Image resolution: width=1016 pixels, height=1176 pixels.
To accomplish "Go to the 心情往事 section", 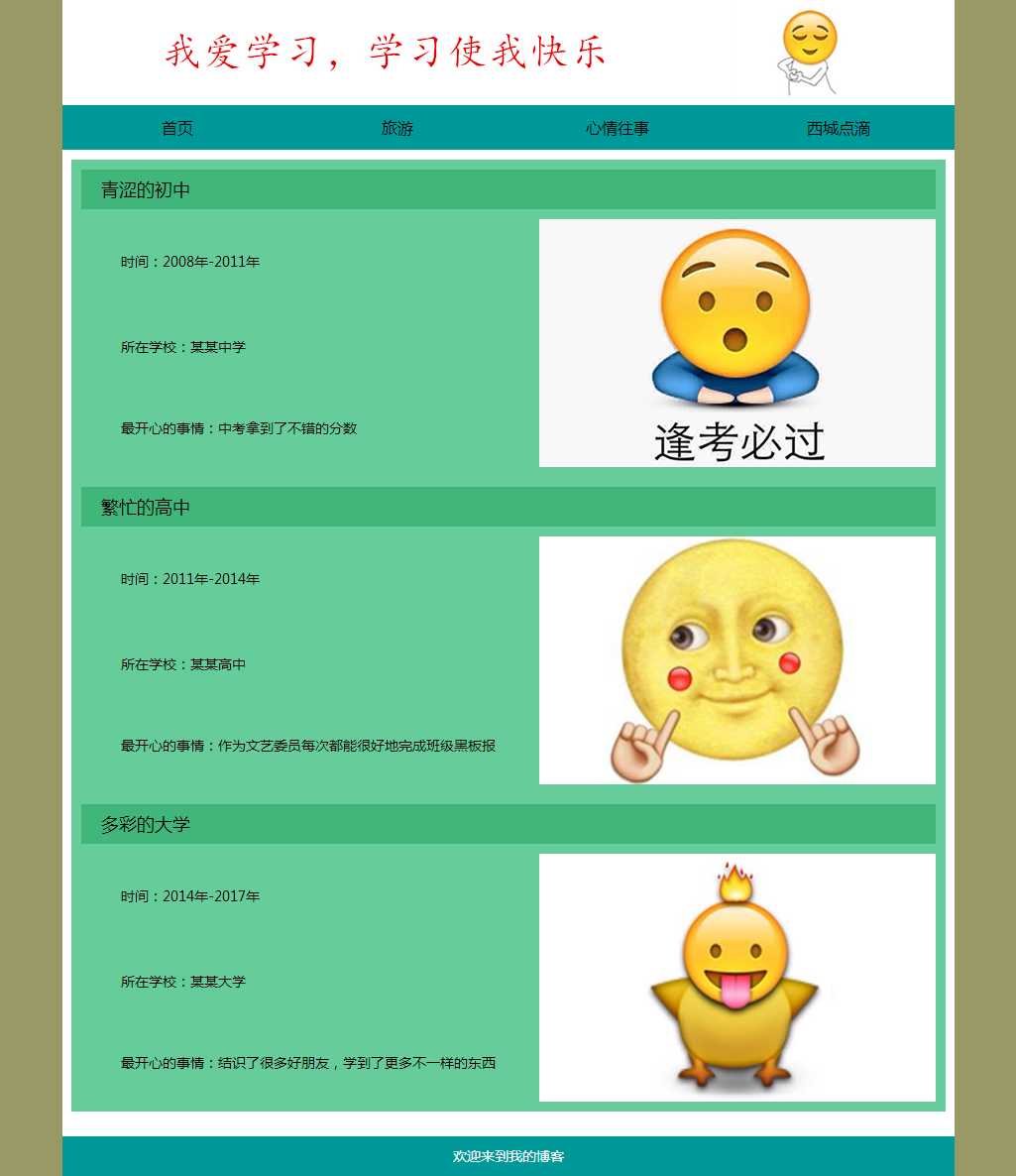I will pyautogui.click(x=618, y=128).
